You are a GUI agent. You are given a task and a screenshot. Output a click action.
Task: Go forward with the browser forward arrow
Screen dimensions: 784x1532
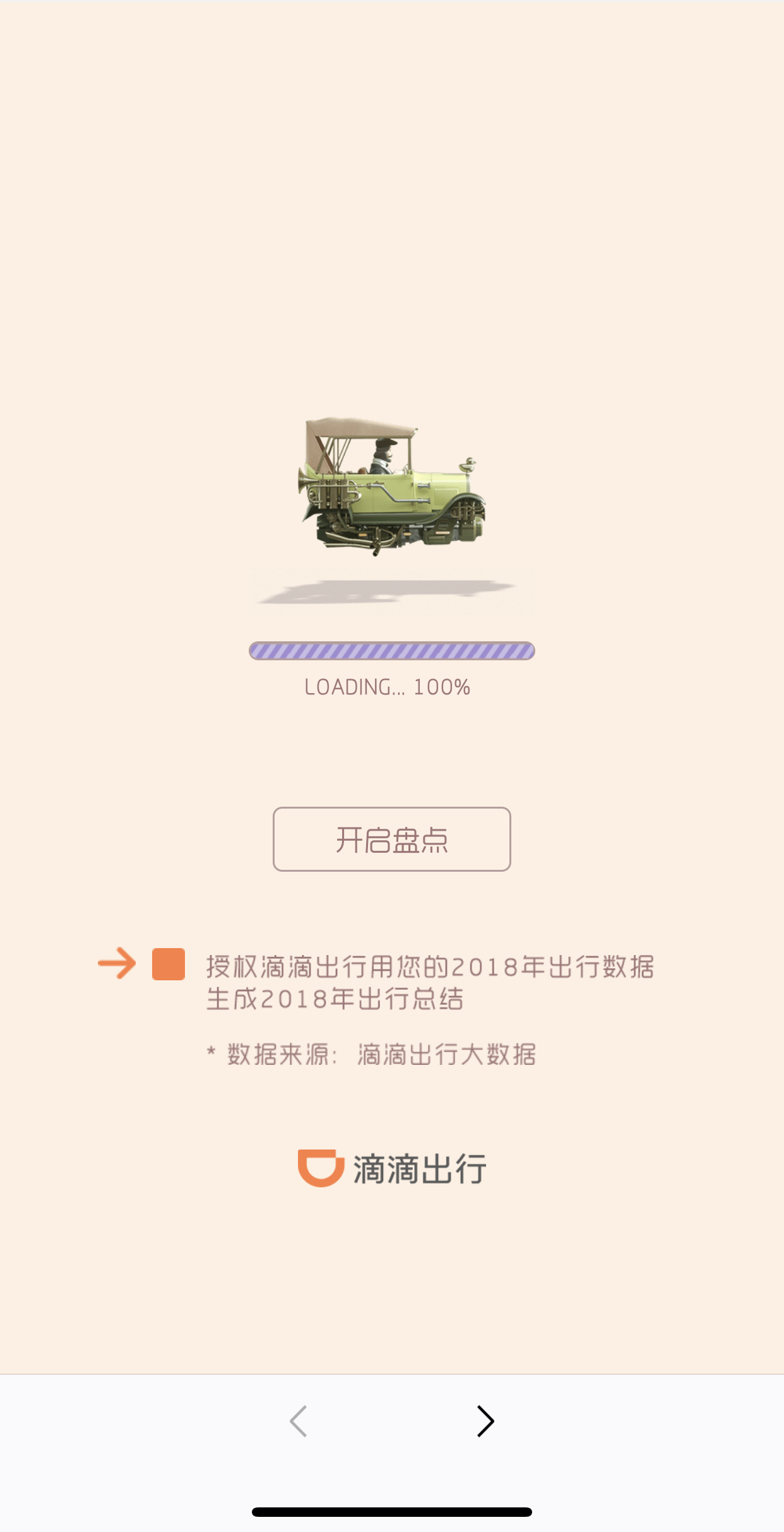485,1422
